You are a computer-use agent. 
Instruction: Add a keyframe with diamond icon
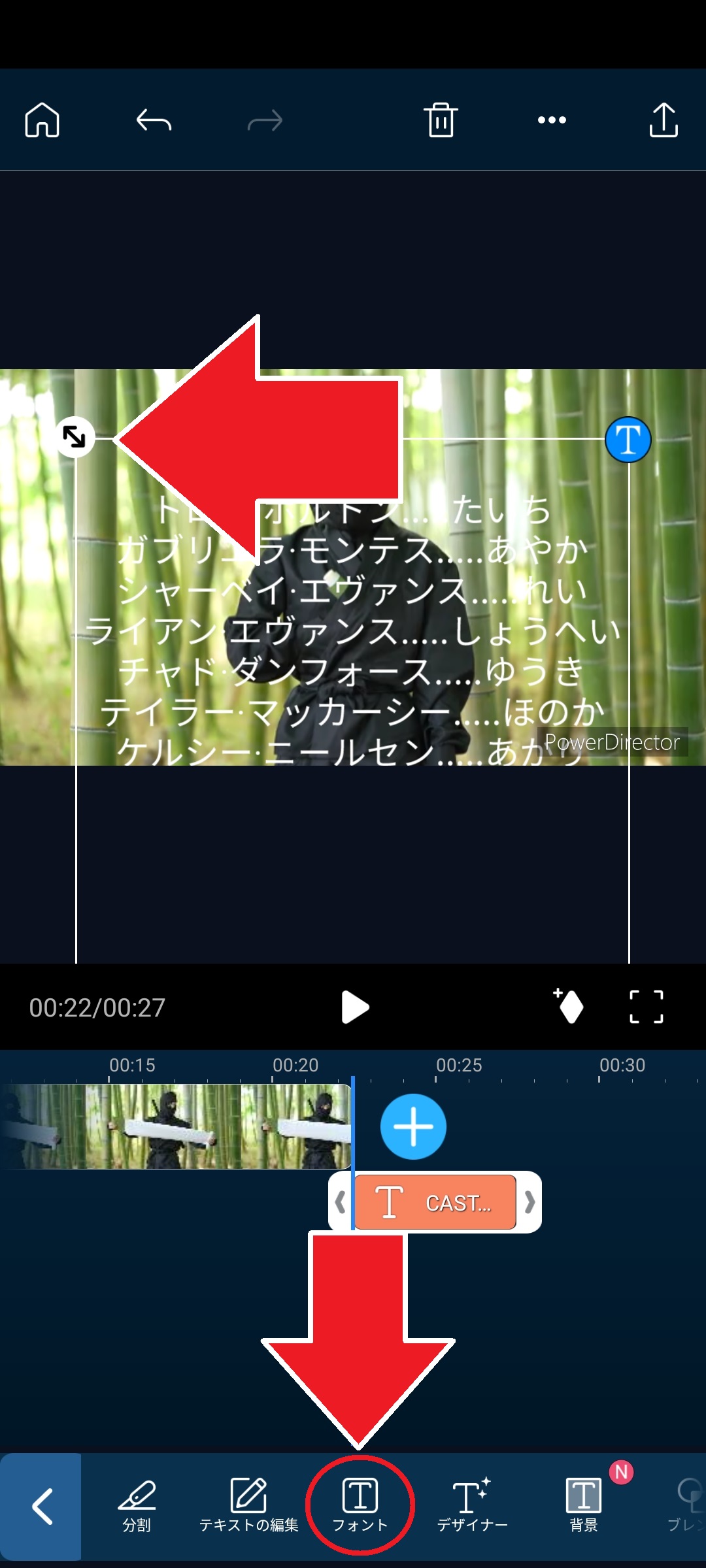(x=569, y=1006)
